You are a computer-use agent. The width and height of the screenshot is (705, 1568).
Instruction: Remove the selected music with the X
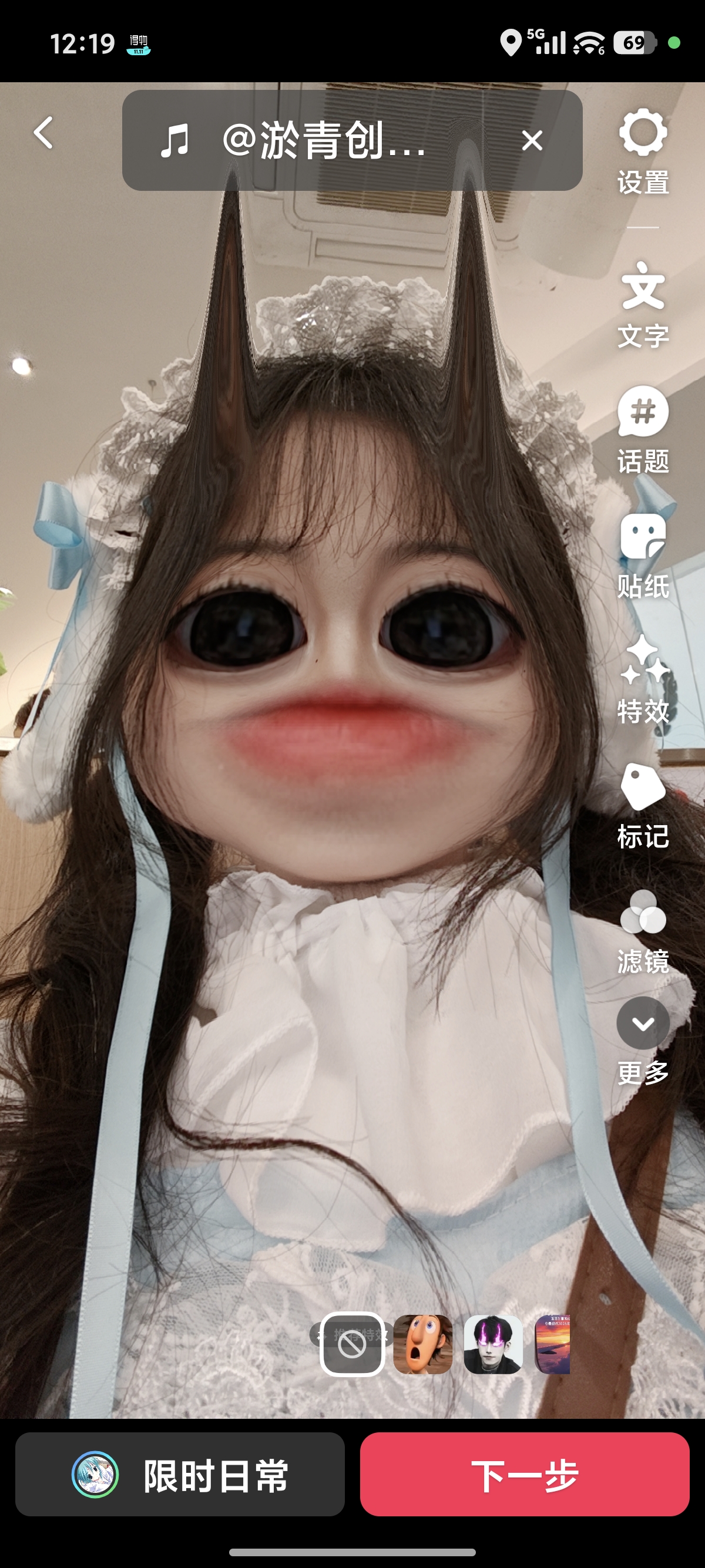pyautogui.click(x=532, y=140)
